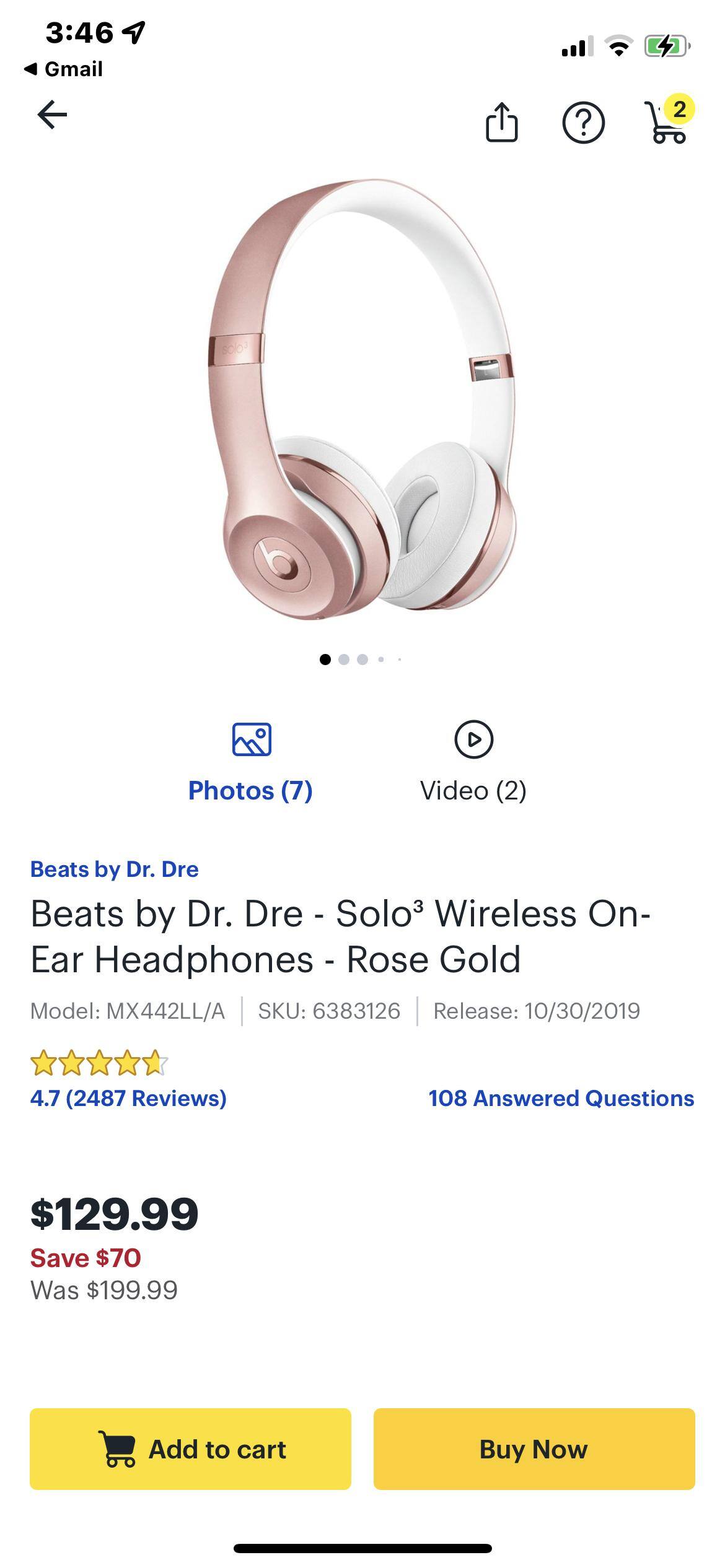725x1568 pixels.
Task: Tap Buy Now to purchase
Action: tap(534, 1449)
